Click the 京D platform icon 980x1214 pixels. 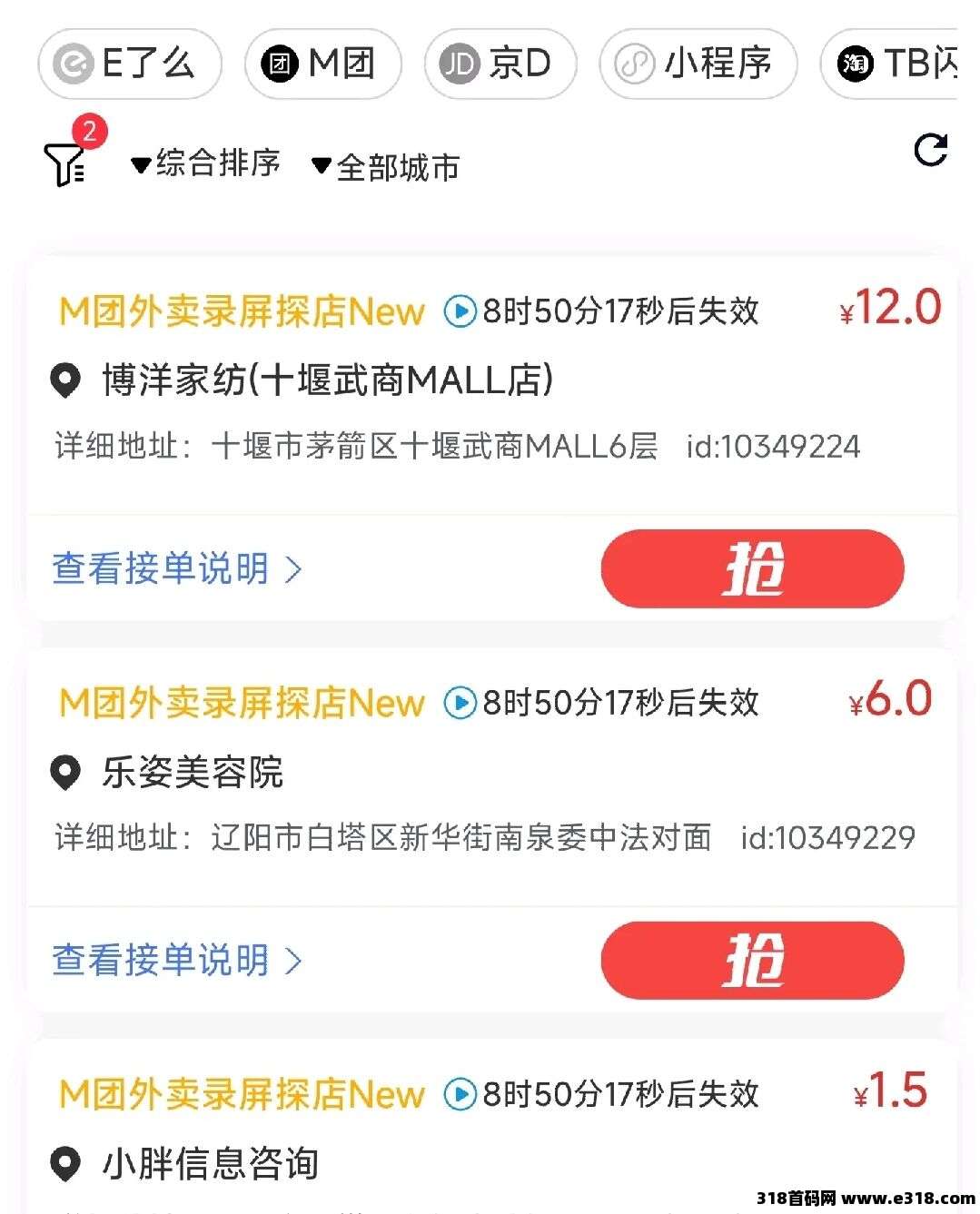(461, 64)
